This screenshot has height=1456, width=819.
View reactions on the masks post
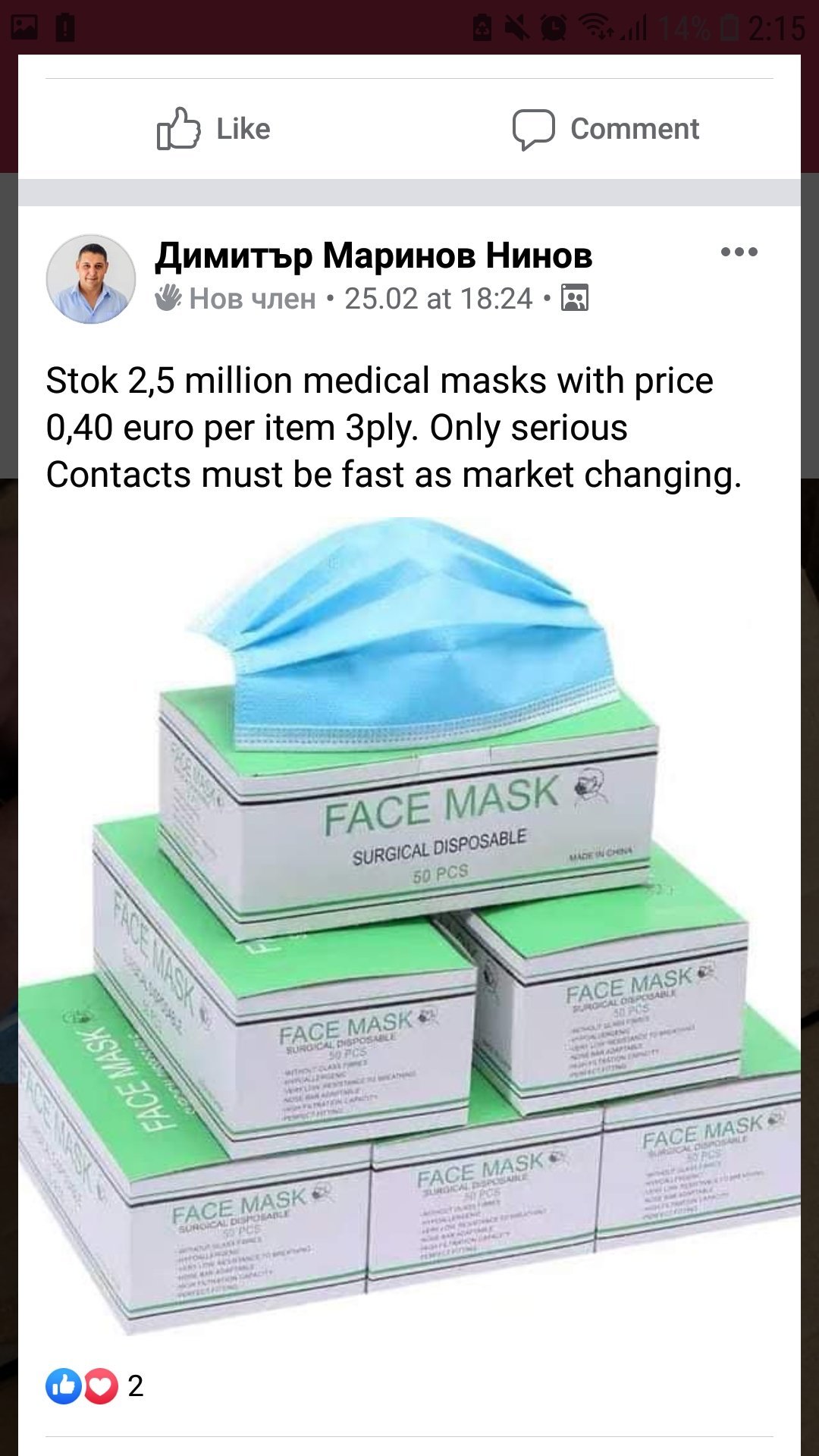[x=94, y=1386]
